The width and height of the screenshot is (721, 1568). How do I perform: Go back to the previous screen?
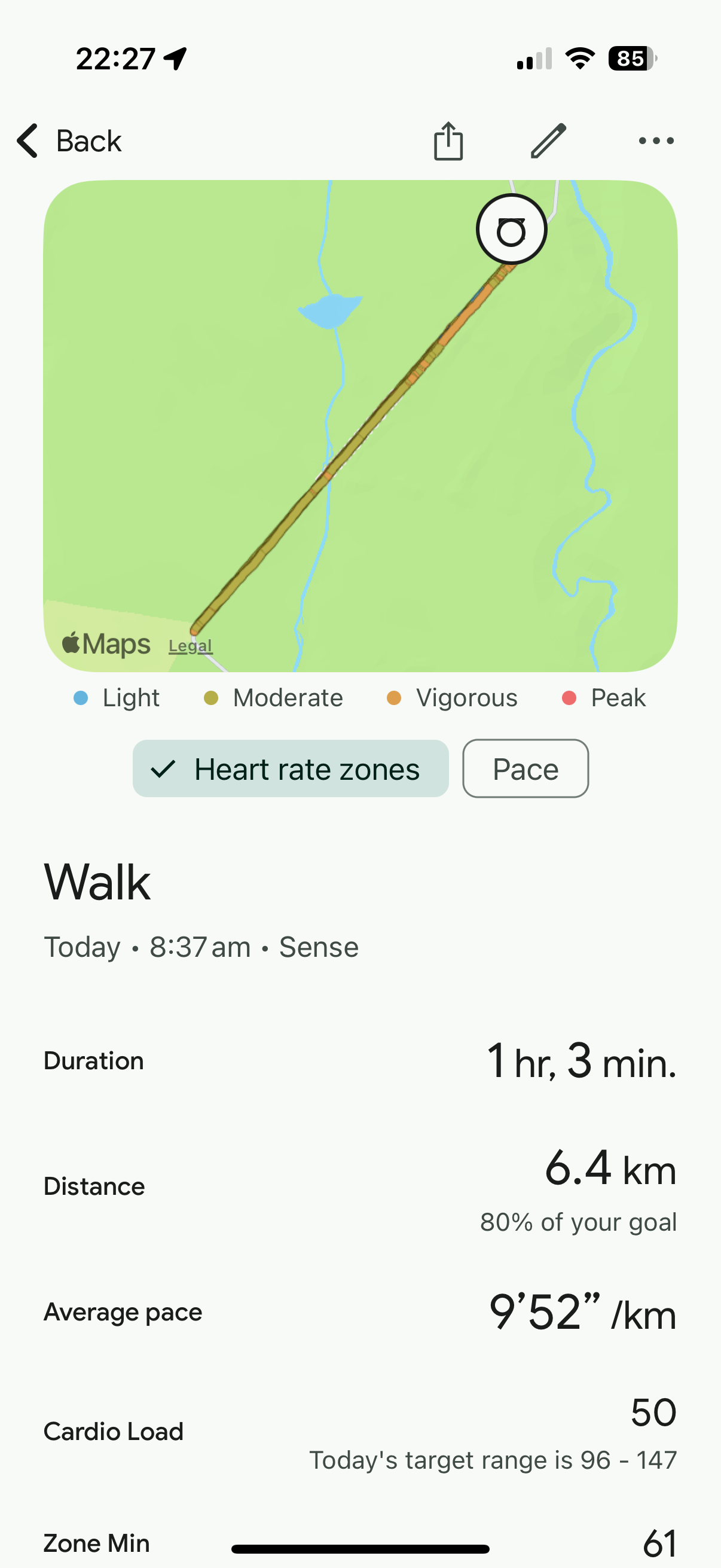[69, 141]
